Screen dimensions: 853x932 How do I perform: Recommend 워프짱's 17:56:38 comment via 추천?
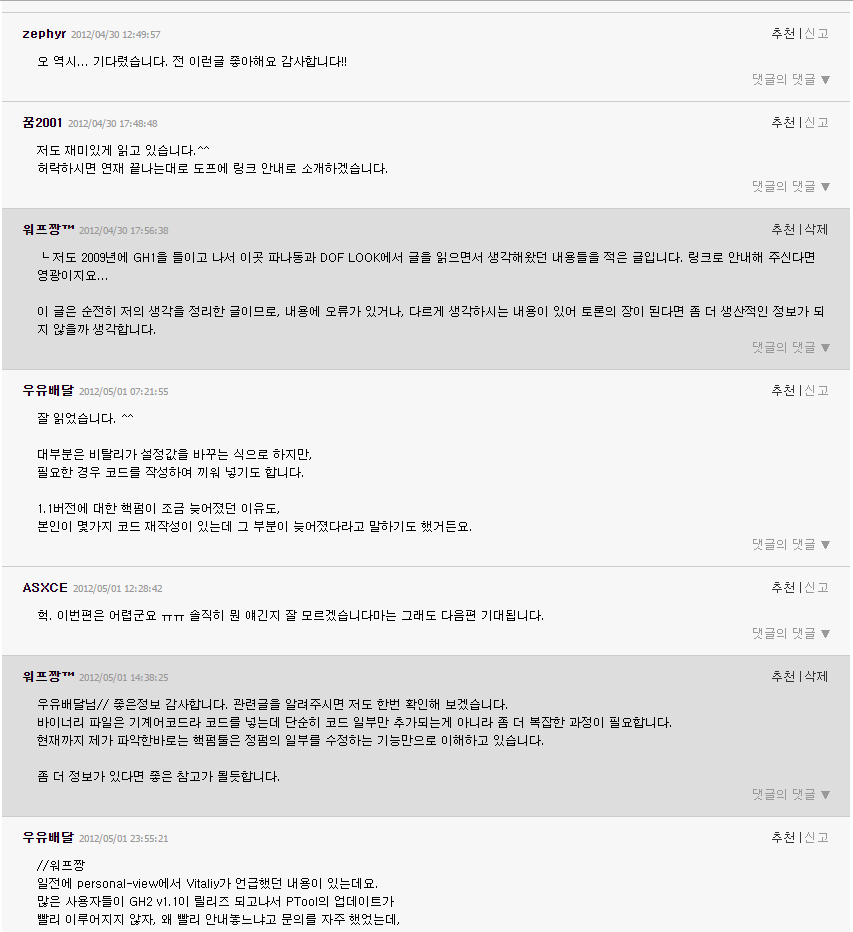tap(783, 230)
